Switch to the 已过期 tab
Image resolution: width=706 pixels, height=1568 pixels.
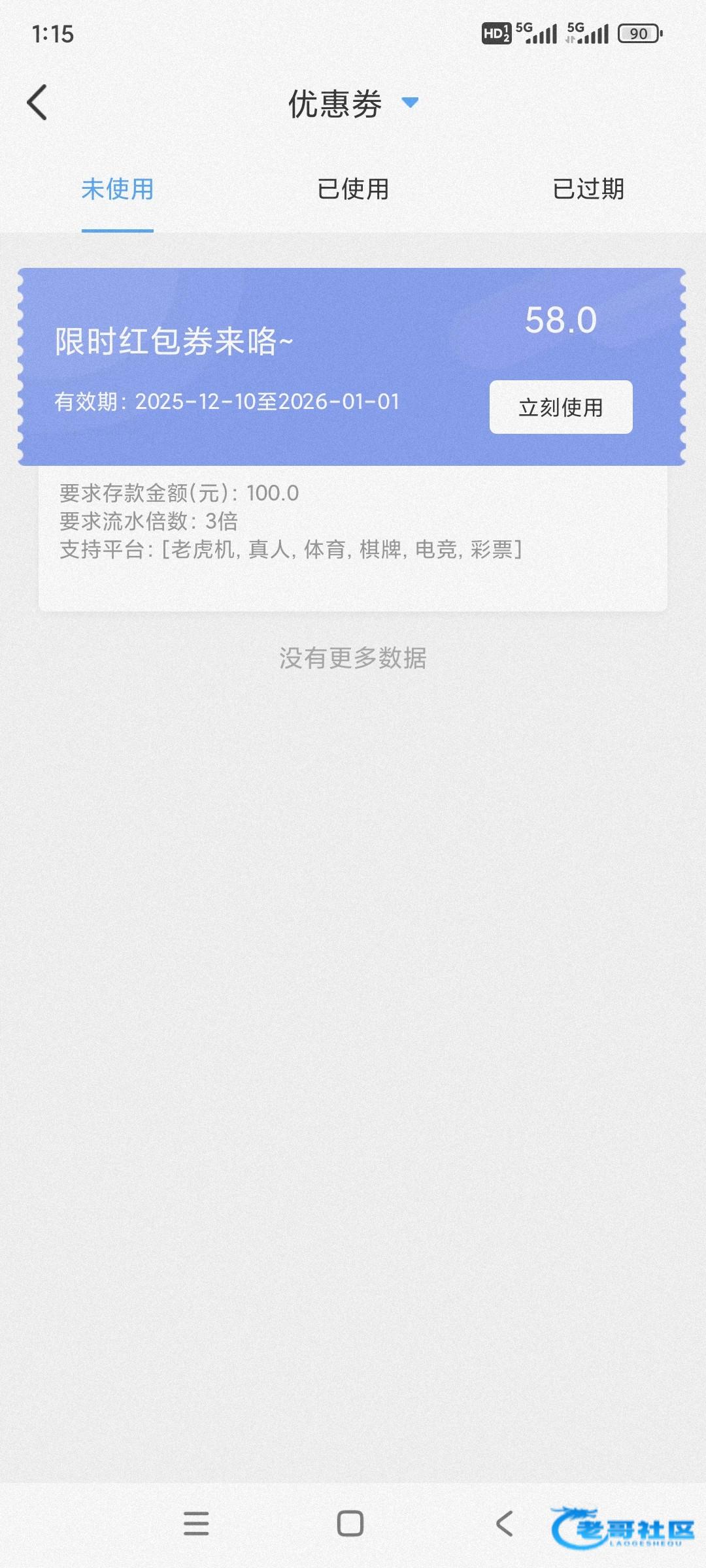tap(588, 189)
